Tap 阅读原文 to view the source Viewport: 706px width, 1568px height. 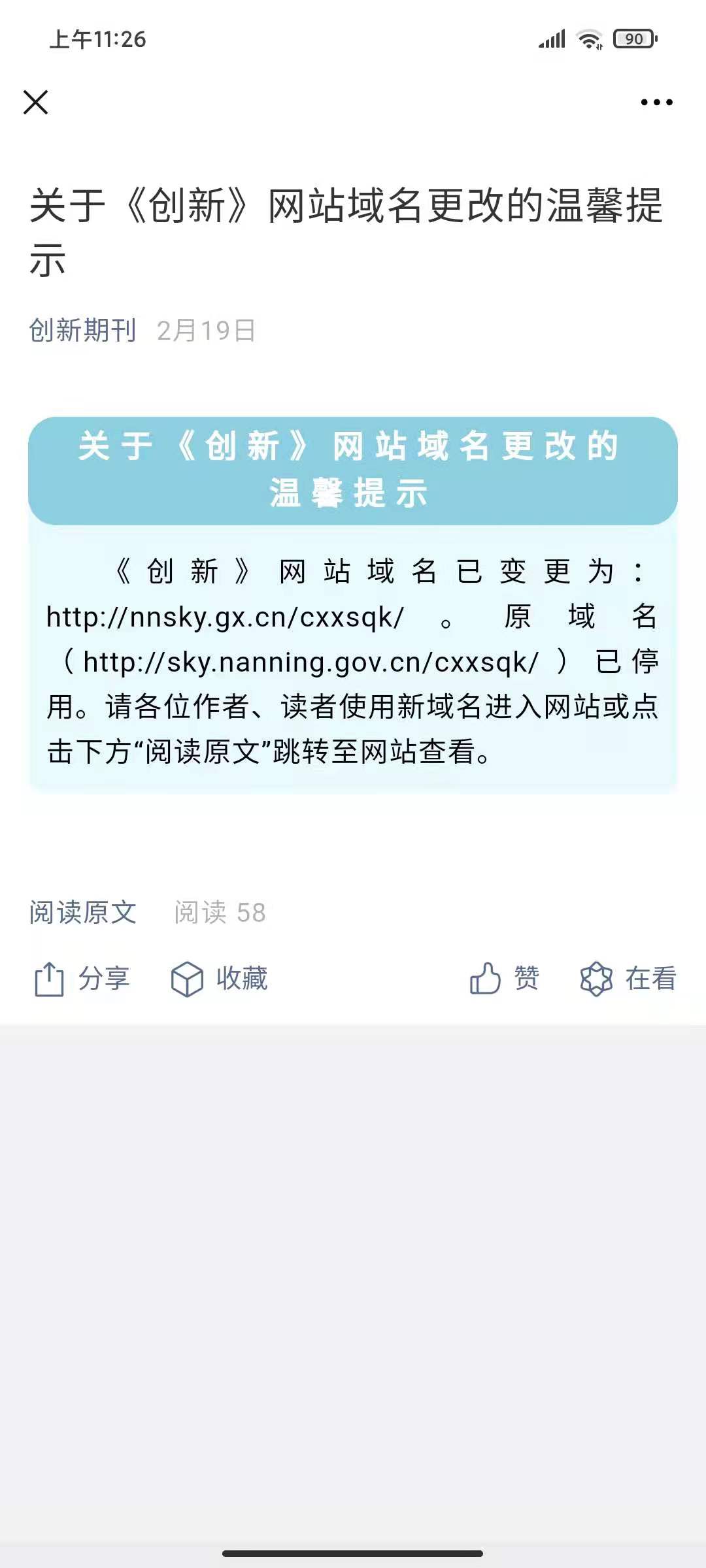click(83, 912)
